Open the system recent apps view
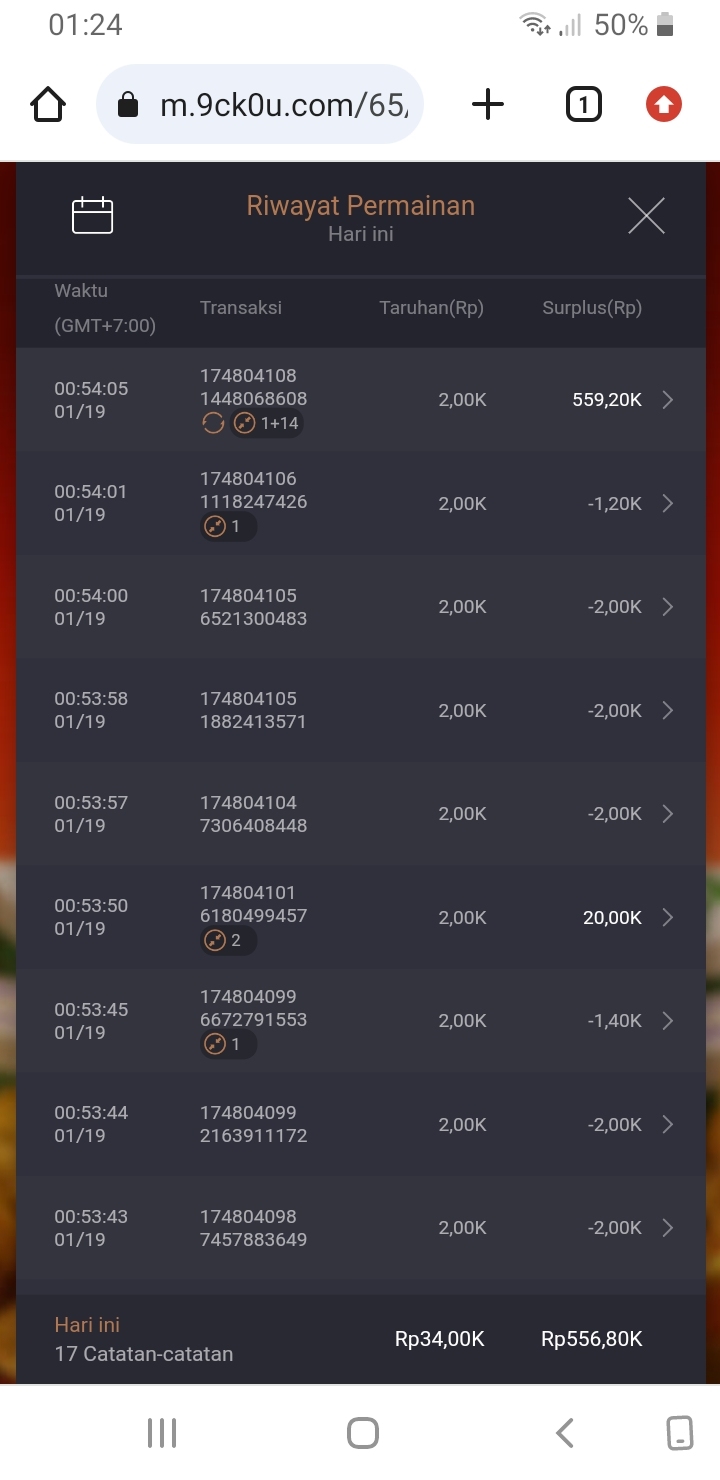Screen dimensions: 720x1480 point(161,1433)
